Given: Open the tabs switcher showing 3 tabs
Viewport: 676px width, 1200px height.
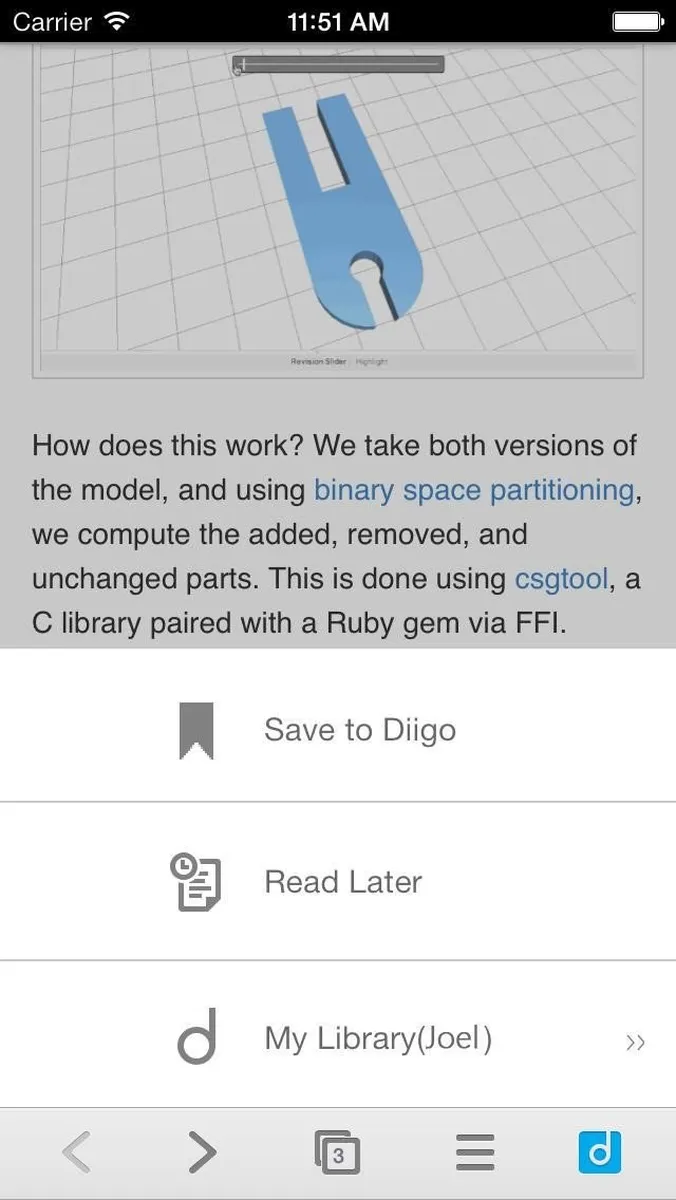Looking at the screenshot, I should (337, 1153).
